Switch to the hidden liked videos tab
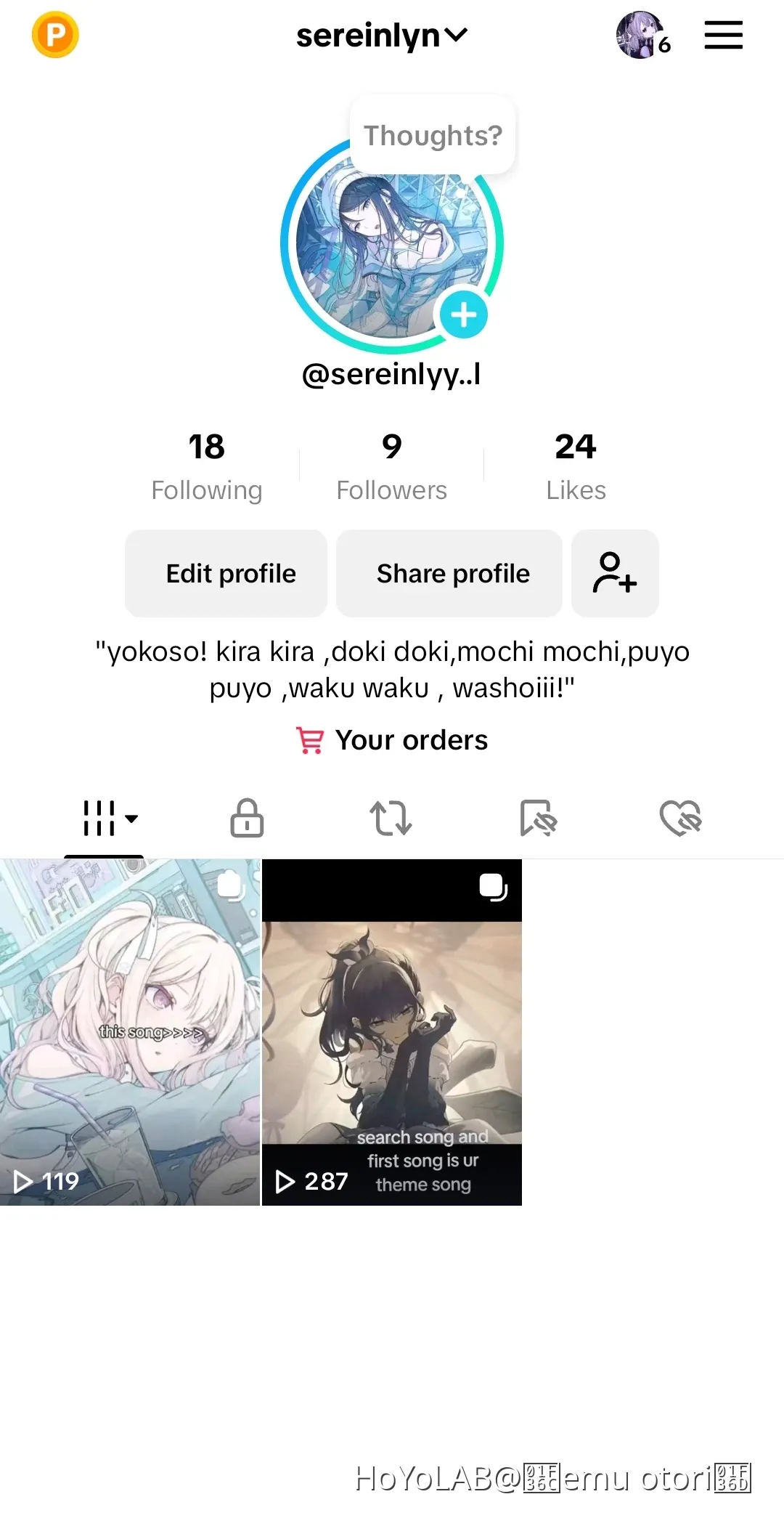Image resolution: width=784 pixels, height=1526 pixels. point(680,819)
